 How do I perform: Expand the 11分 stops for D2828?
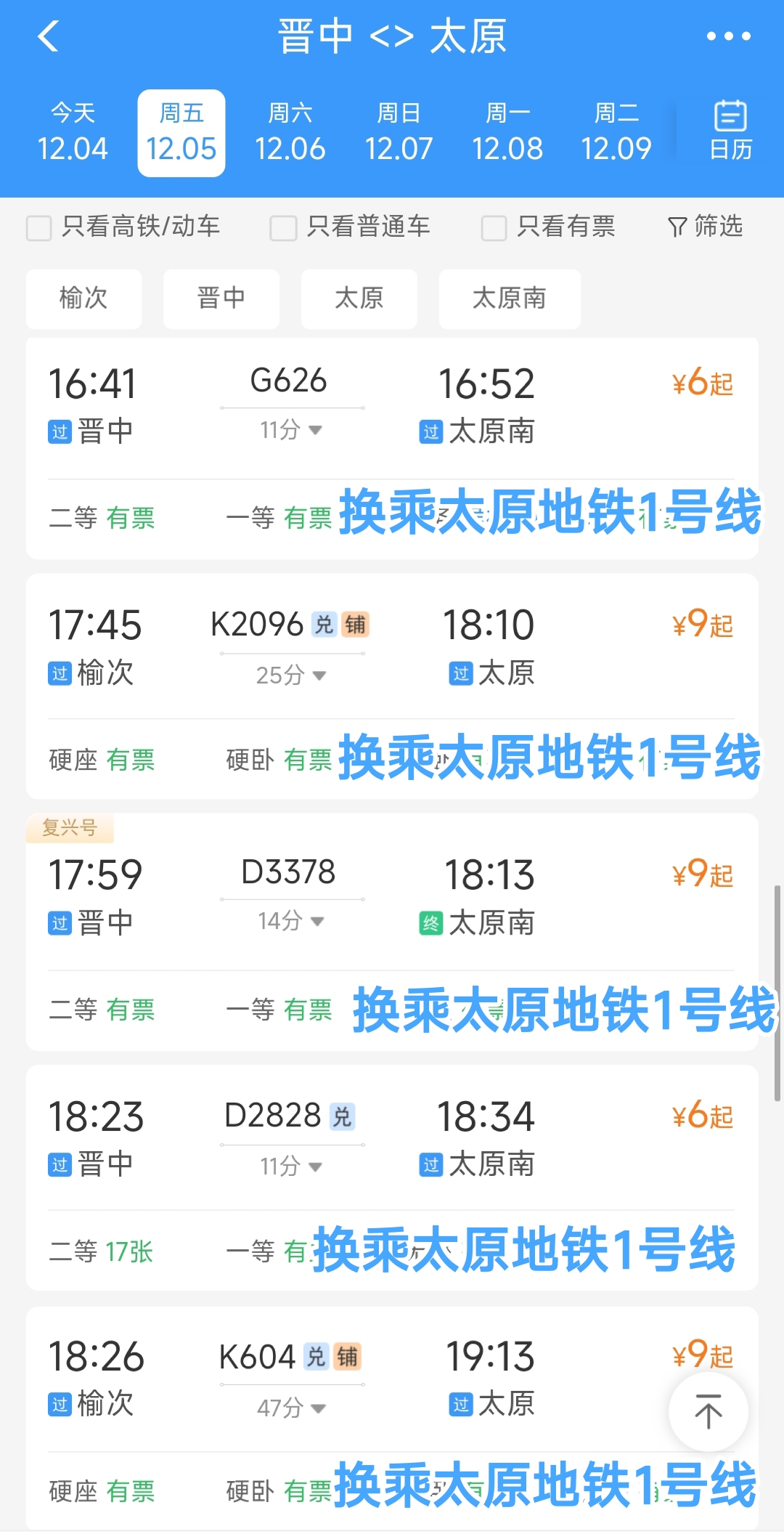point(291,1166)
